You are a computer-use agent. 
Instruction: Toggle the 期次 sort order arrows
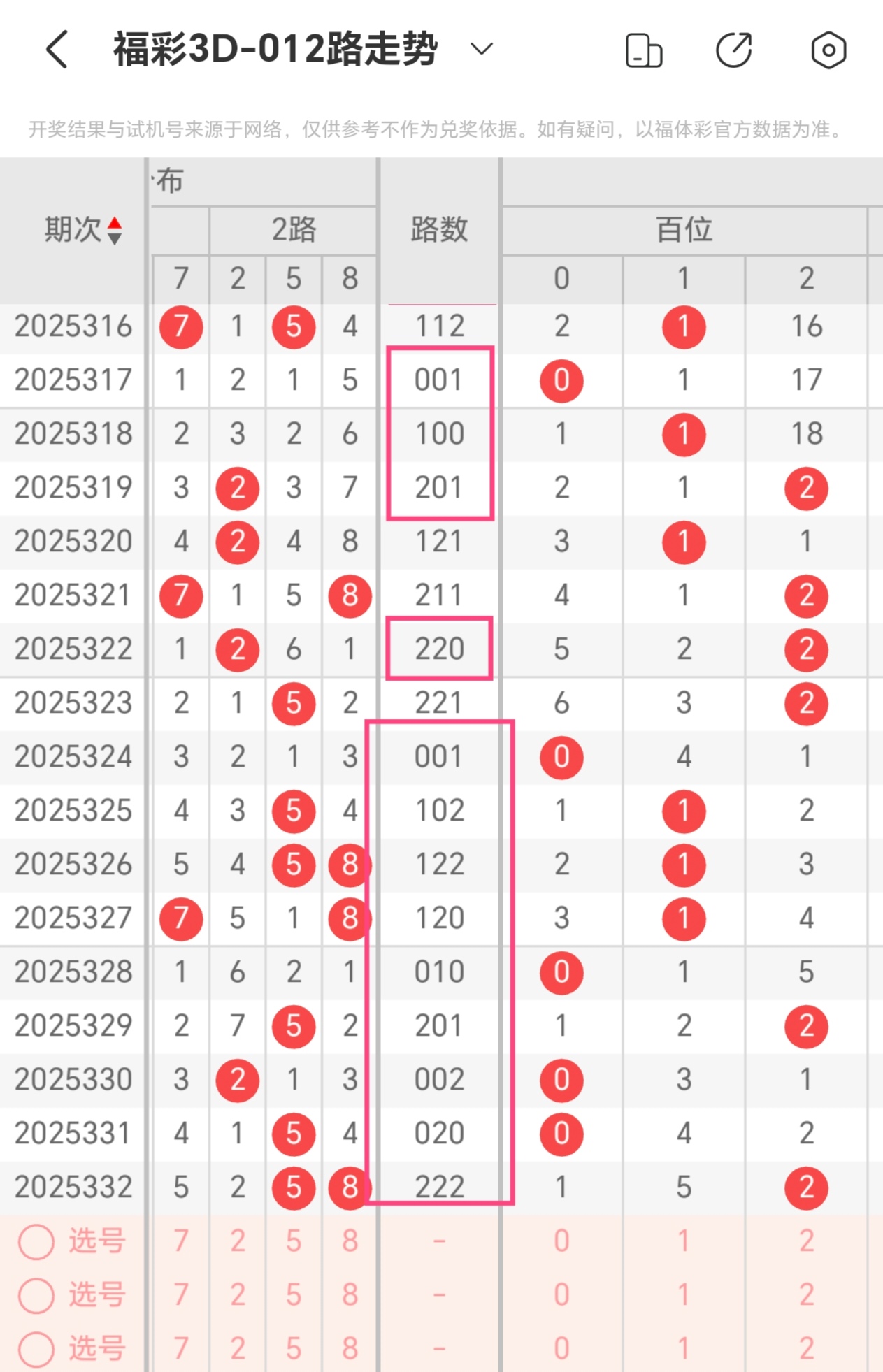(x=115, y=230)
